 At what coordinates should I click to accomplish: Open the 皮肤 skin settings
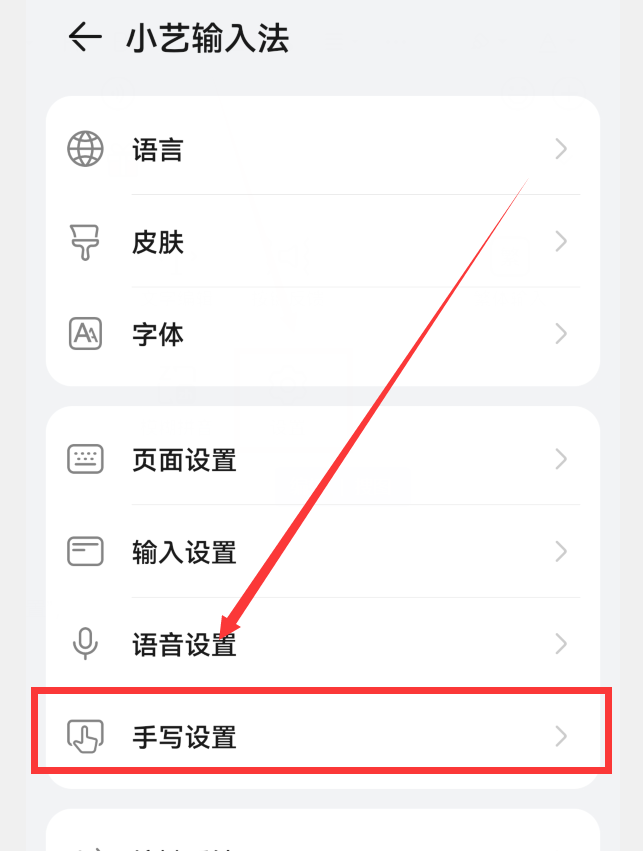[x=320, y=242]
